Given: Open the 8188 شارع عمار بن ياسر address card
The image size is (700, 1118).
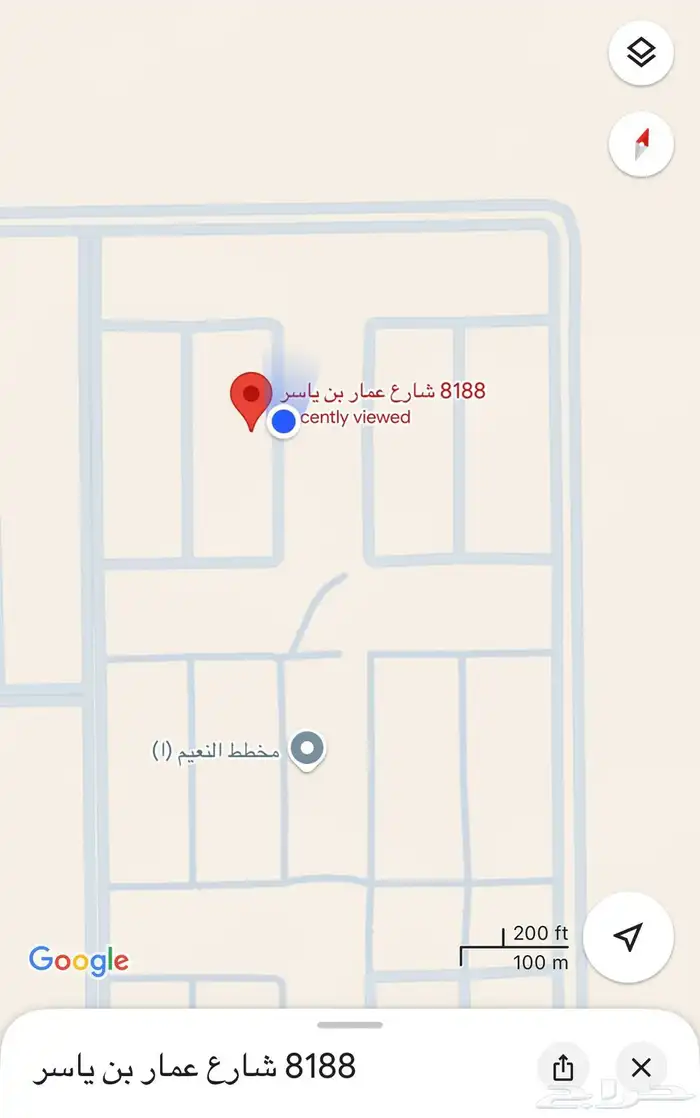Looking at the screenshot, I should click(x=195, y=1067).
